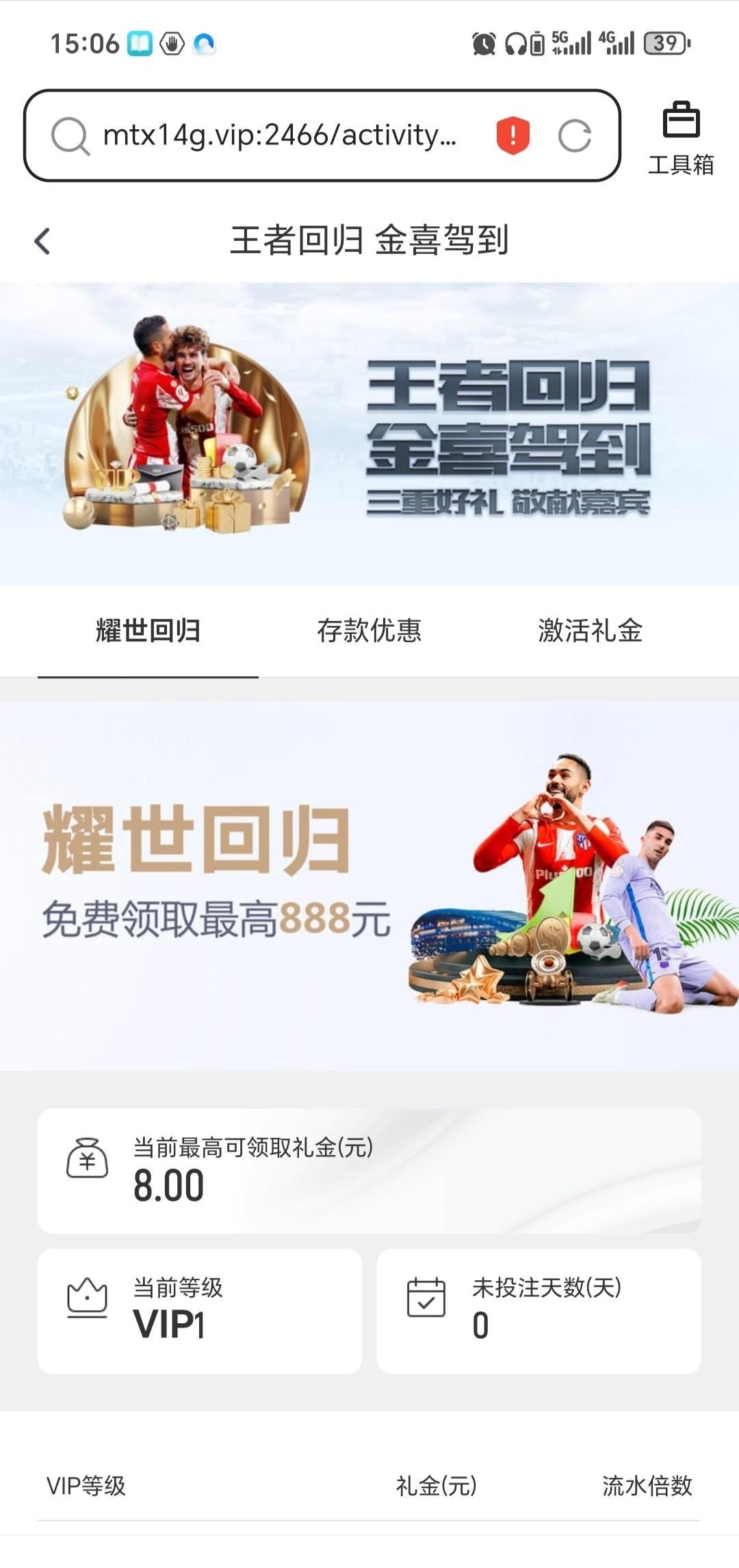Go back using the page's back arrow
This screenshot has height=1568, width=739.
[x=42, y=241]
